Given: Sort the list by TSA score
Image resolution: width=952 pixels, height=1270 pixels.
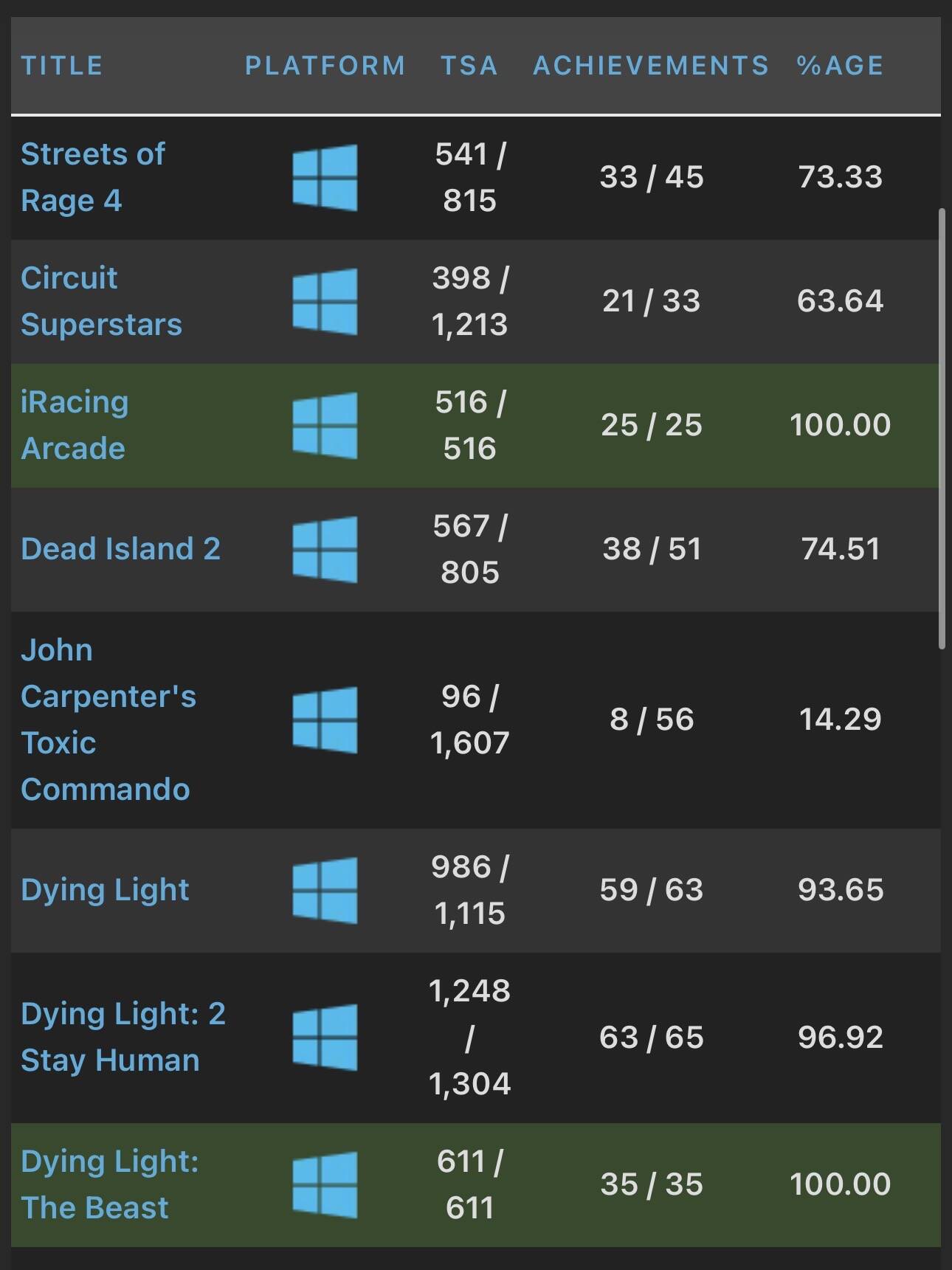Looking at the screenshot, I should click(469, 66).
